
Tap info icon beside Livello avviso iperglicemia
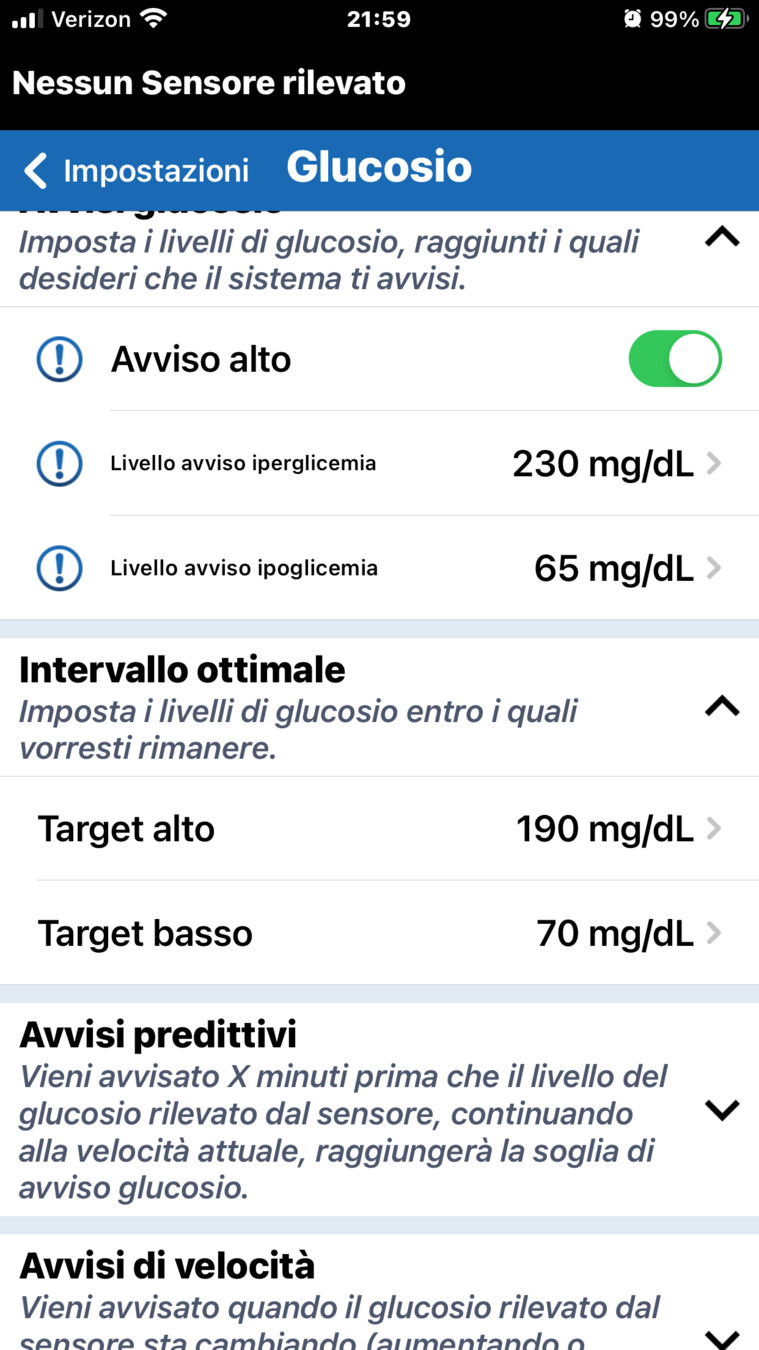pos(59,463)
